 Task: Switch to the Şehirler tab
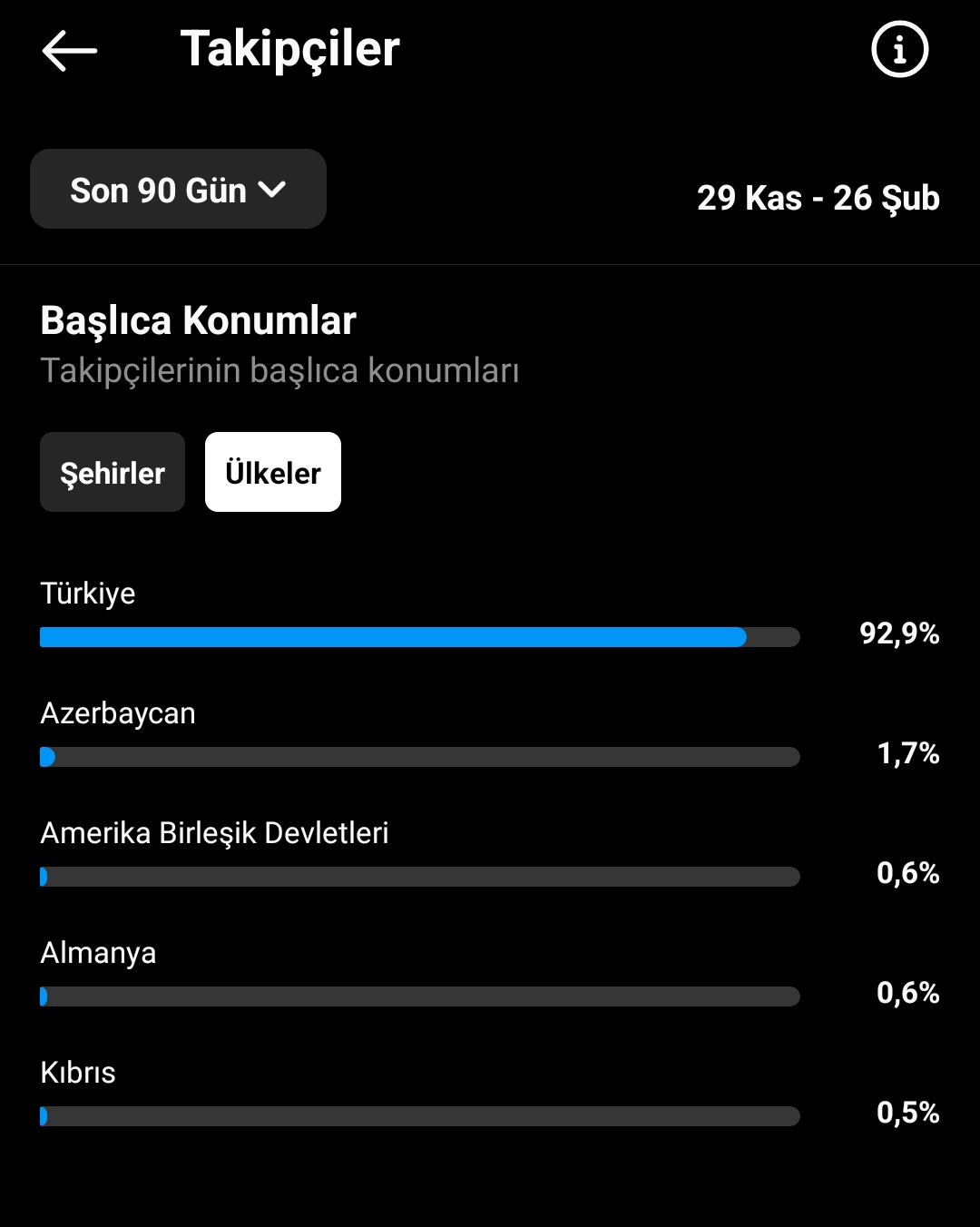[x=113, y=472]
